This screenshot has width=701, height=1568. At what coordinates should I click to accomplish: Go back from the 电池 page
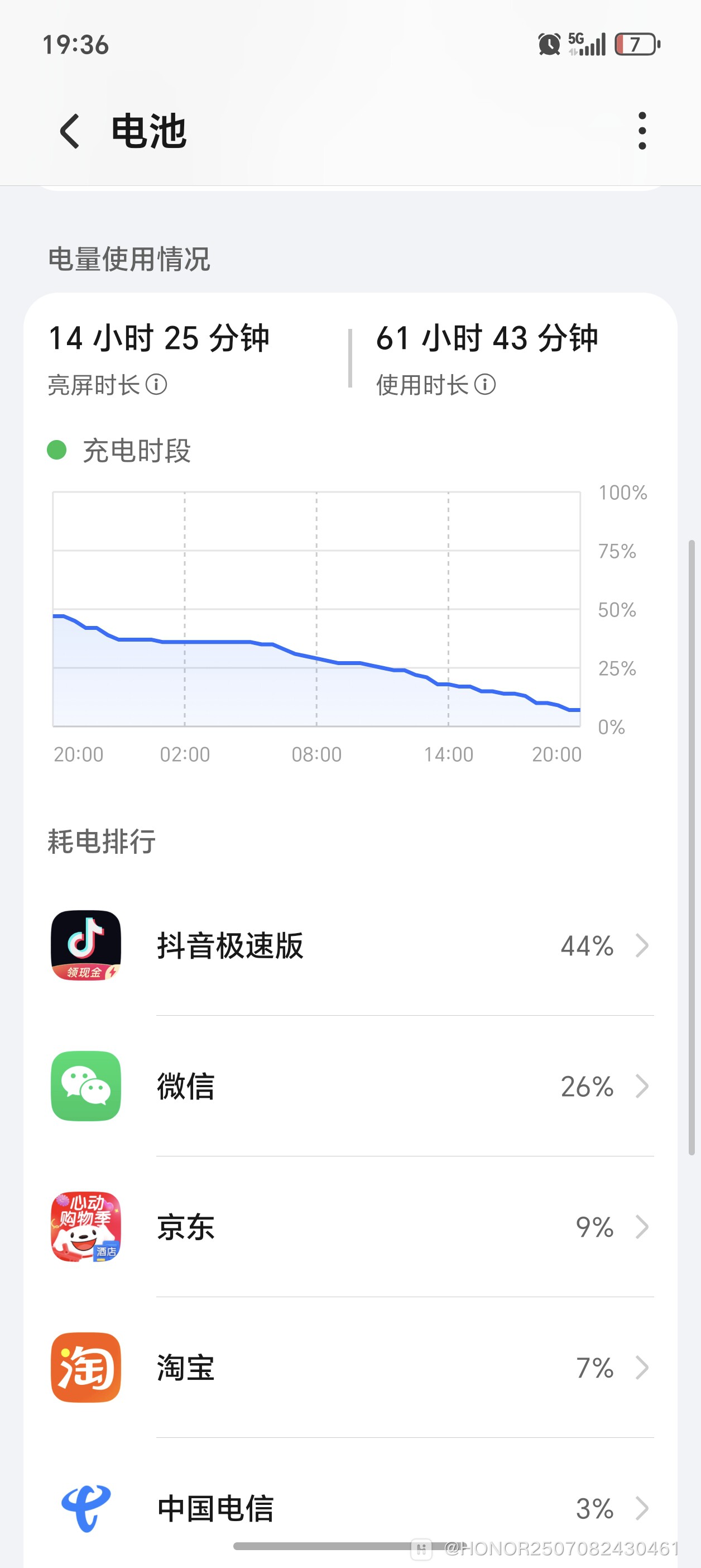69,131
